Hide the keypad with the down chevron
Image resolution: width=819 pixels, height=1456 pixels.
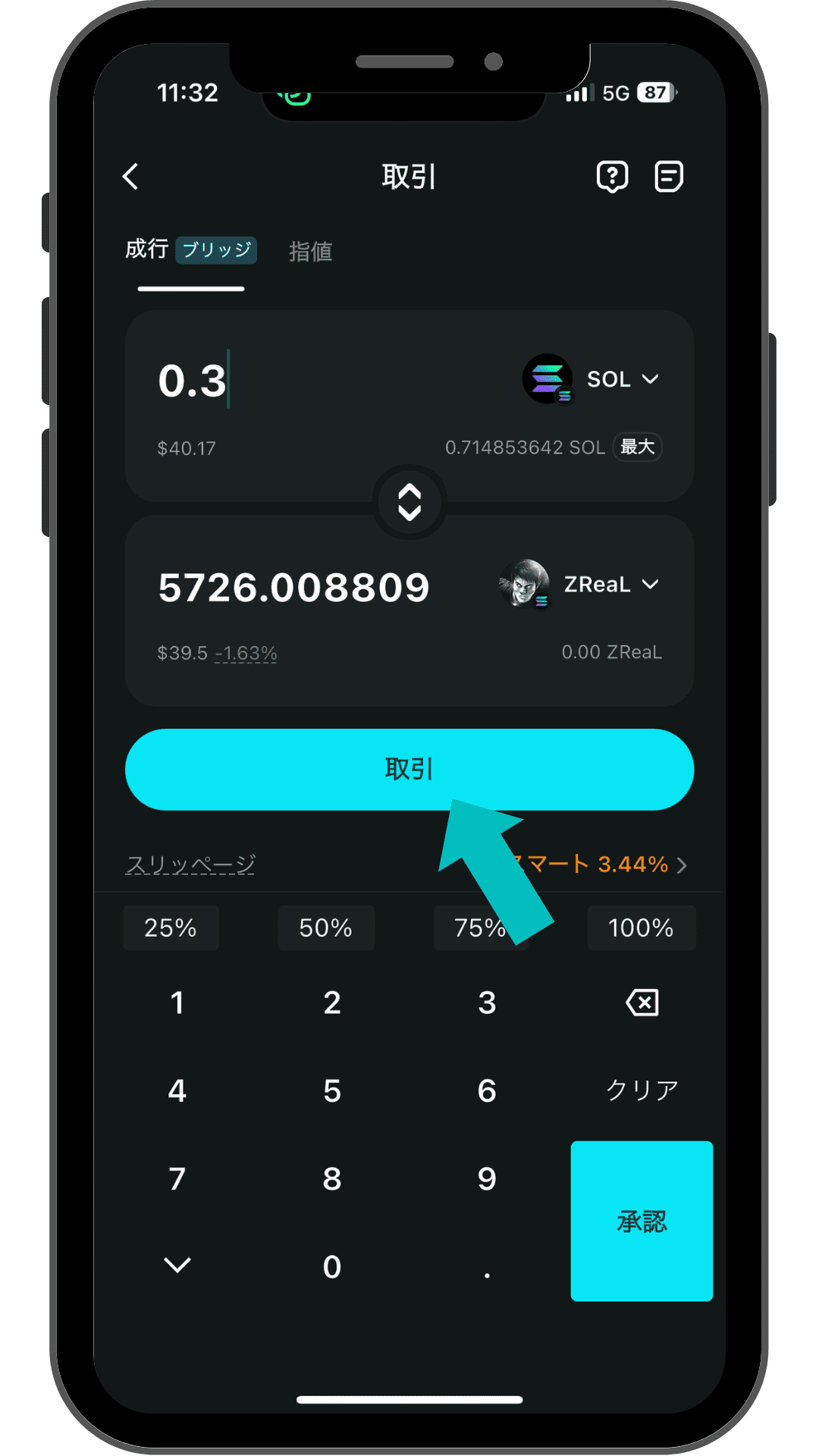tap(177, 1265)
